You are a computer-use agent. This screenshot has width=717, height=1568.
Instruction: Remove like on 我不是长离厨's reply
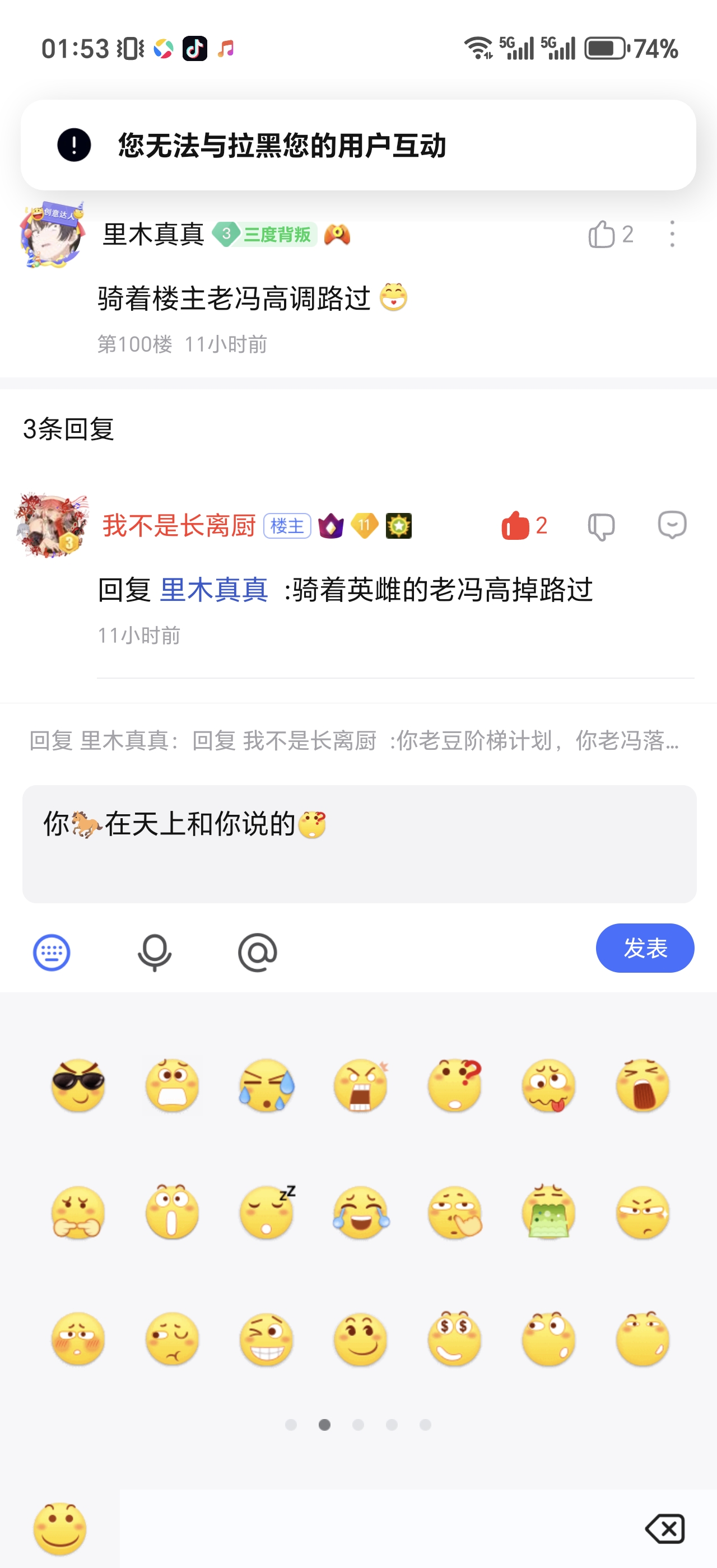point(515,526)
